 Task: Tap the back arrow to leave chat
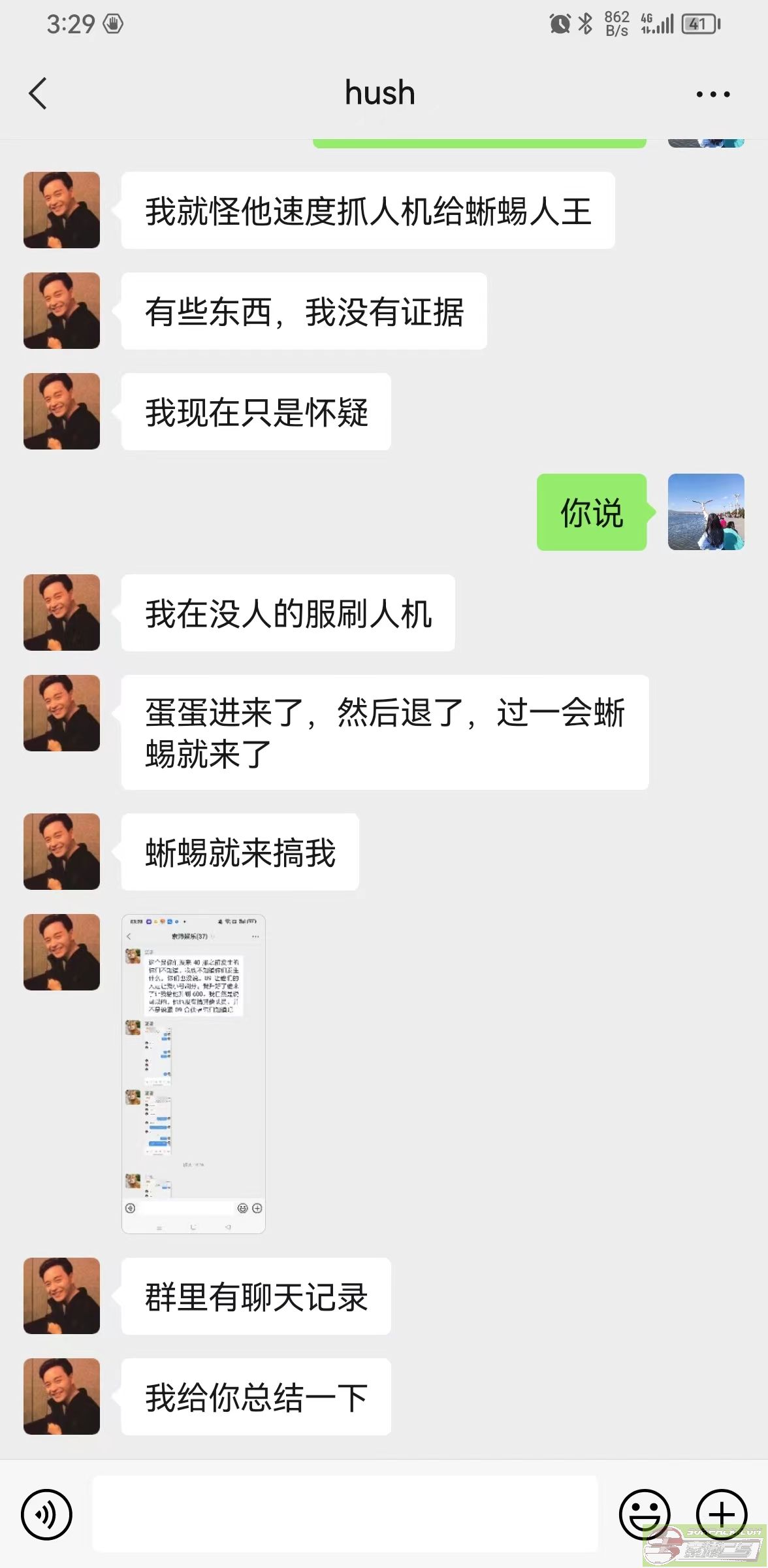(39, 93)
